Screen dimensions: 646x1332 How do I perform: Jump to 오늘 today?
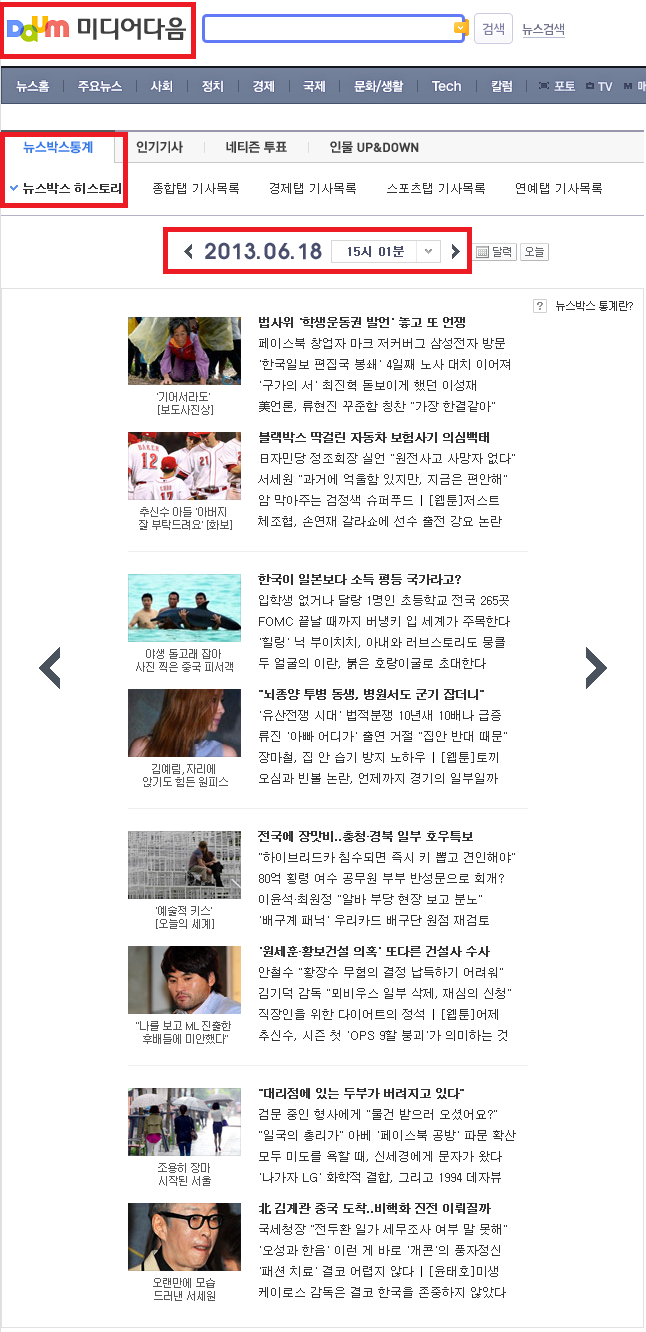tap(535, 252)
